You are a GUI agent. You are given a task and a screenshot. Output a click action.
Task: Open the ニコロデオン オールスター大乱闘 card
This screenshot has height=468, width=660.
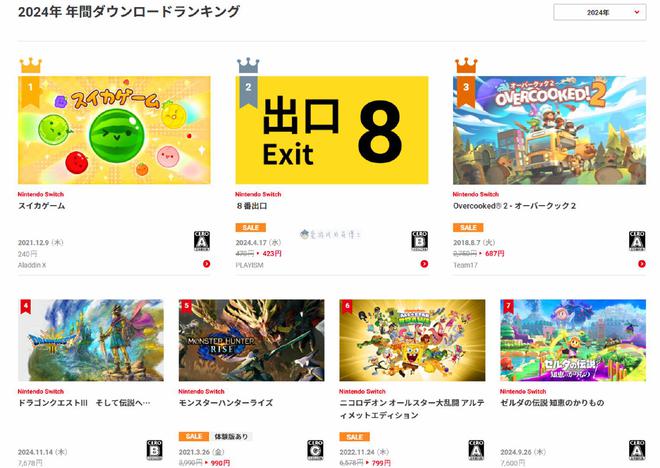412,340
